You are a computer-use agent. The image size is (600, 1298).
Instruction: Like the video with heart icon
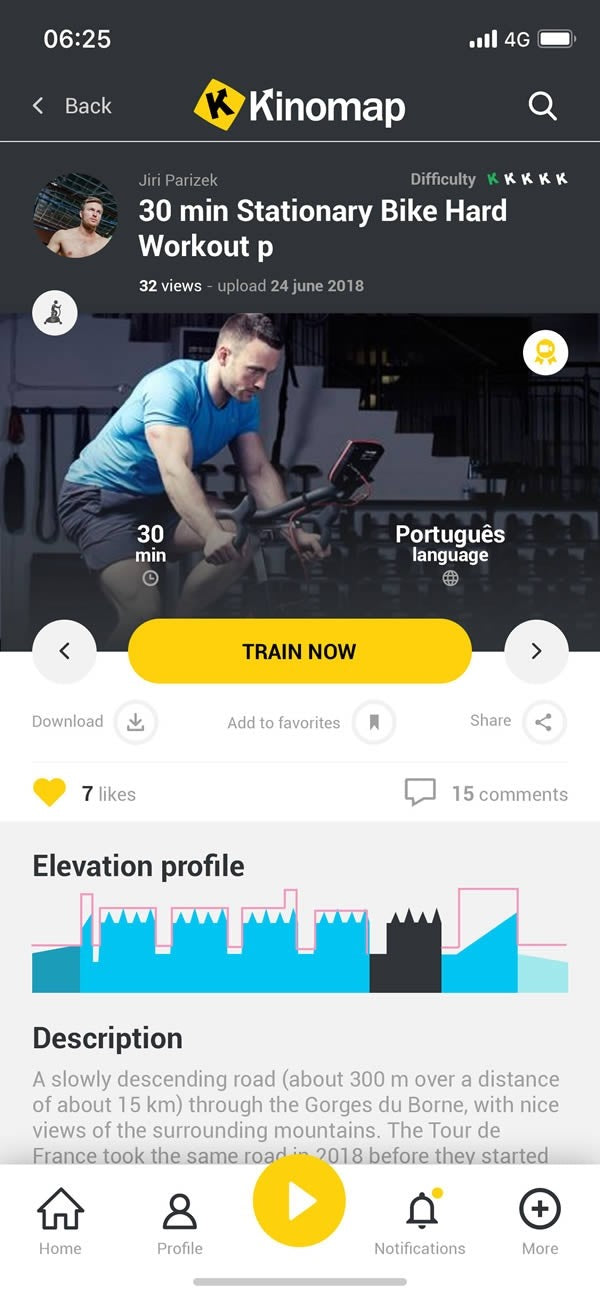pos(50,794)
